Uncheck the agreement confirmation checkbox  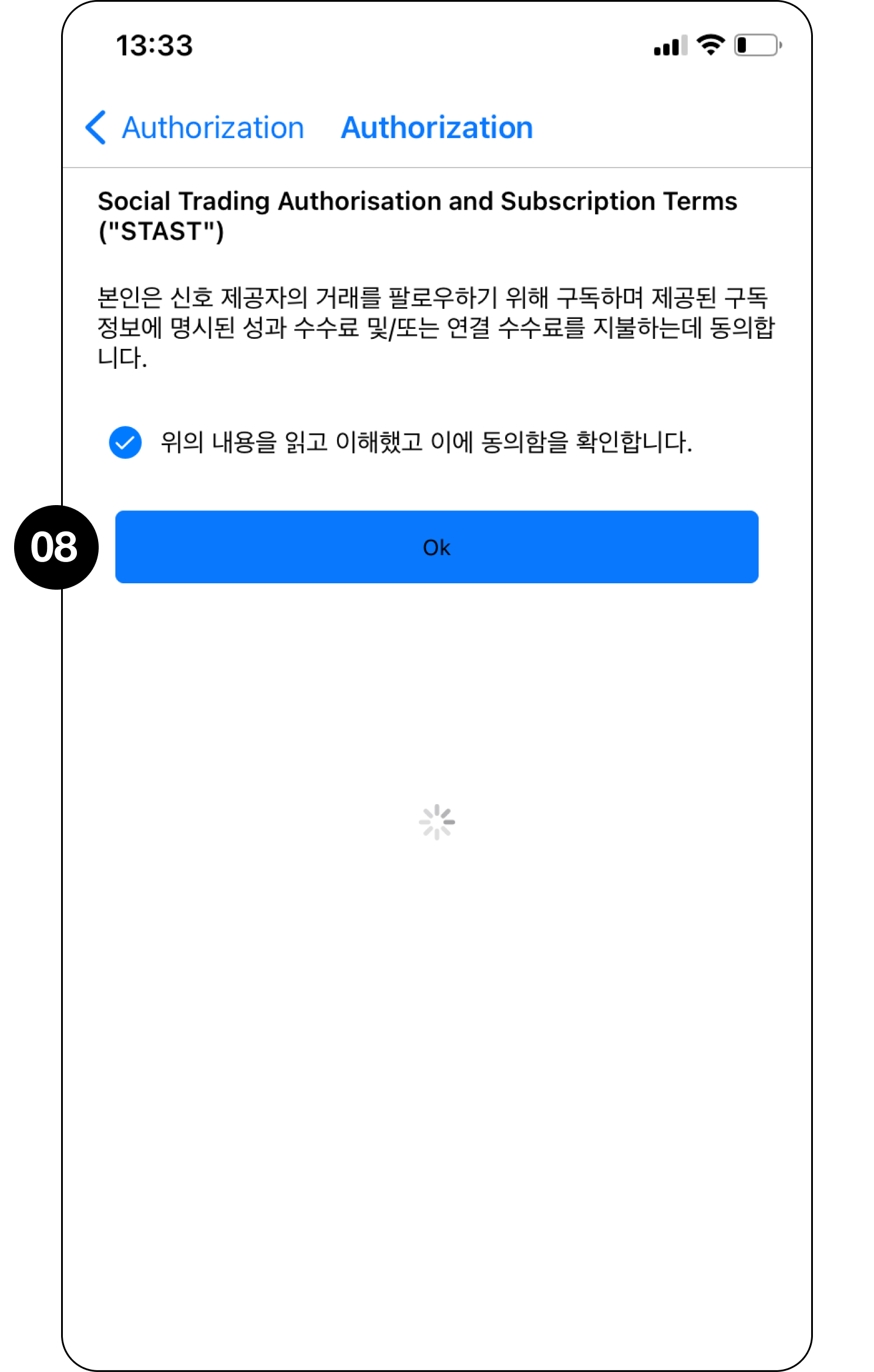125,442
